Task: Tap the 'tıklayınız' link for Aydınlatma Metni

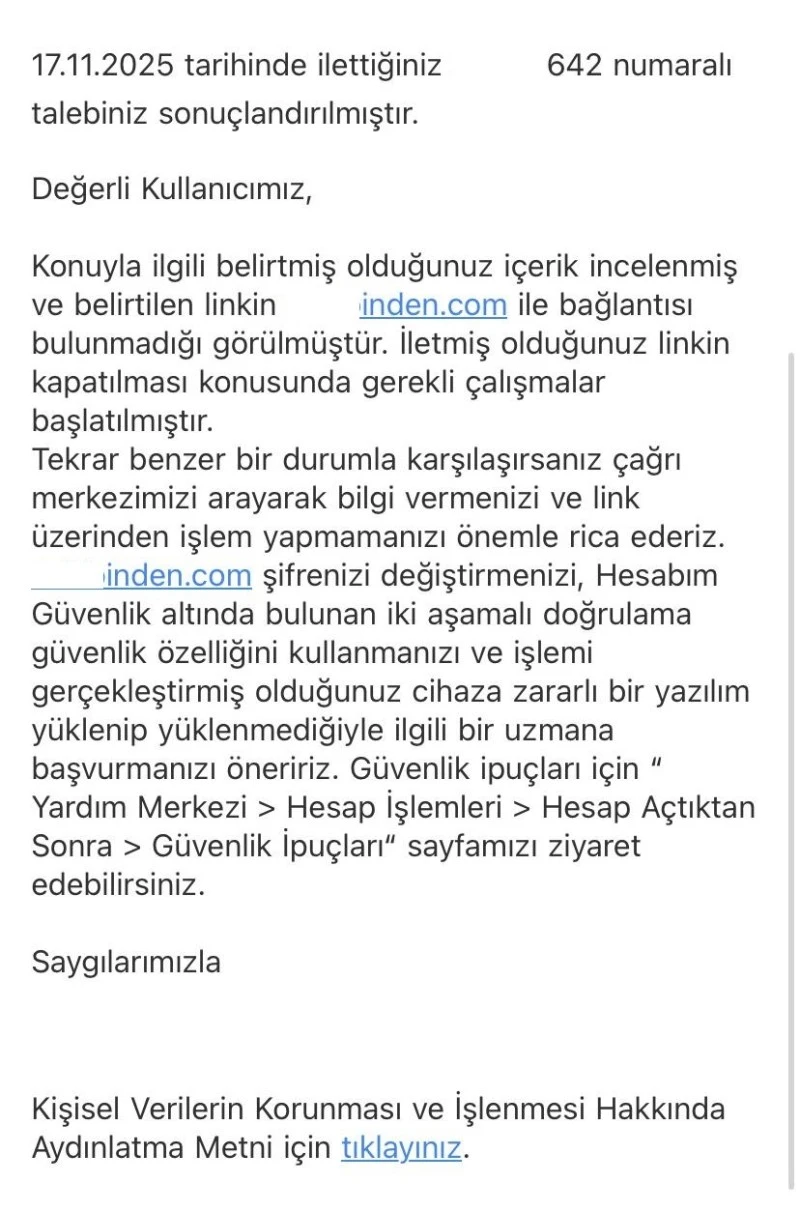Action: 401,1148
